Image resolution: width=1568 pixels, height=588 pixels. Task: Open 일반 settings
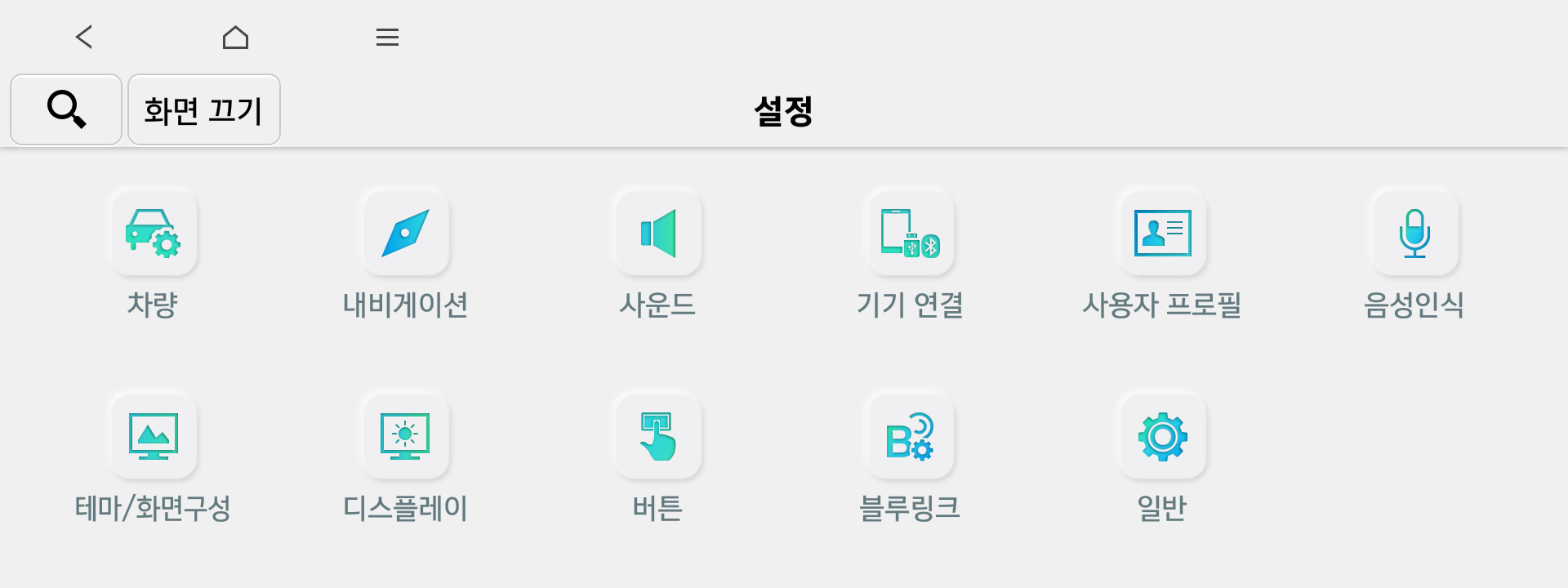coord(1162,437)
